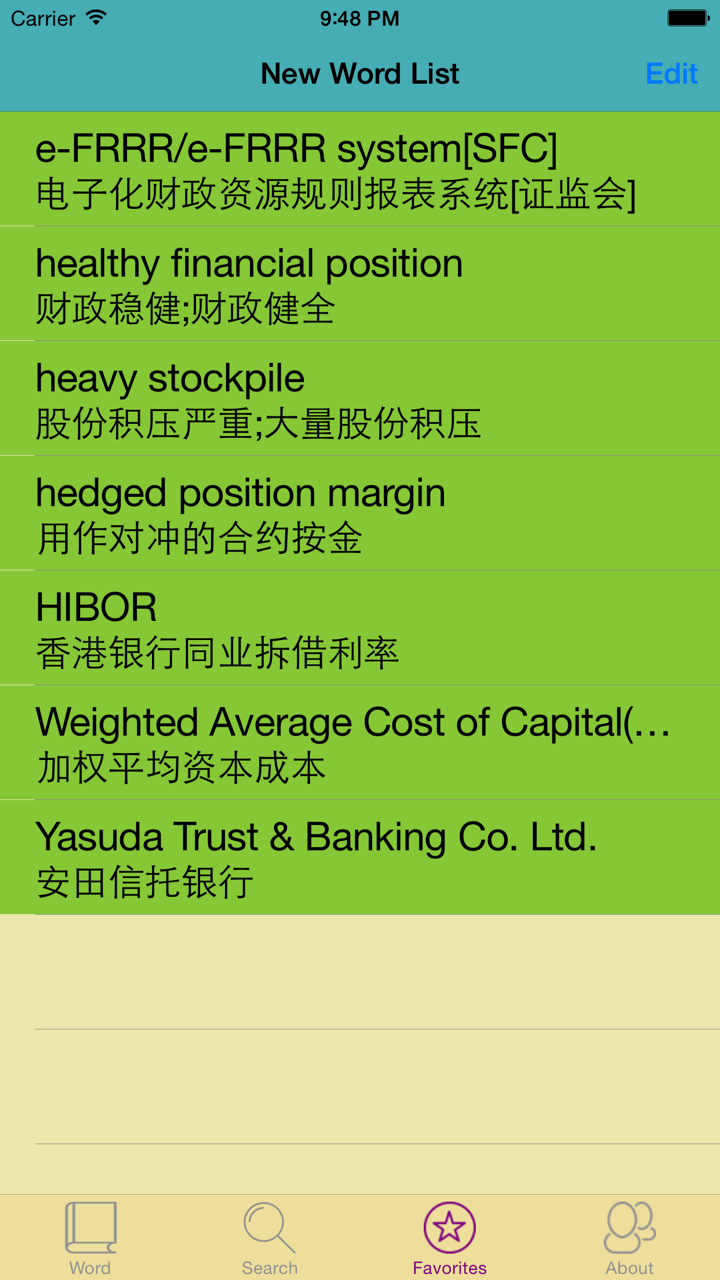Open the Yasuda Trust & Banking entry

tap(360, 857)
